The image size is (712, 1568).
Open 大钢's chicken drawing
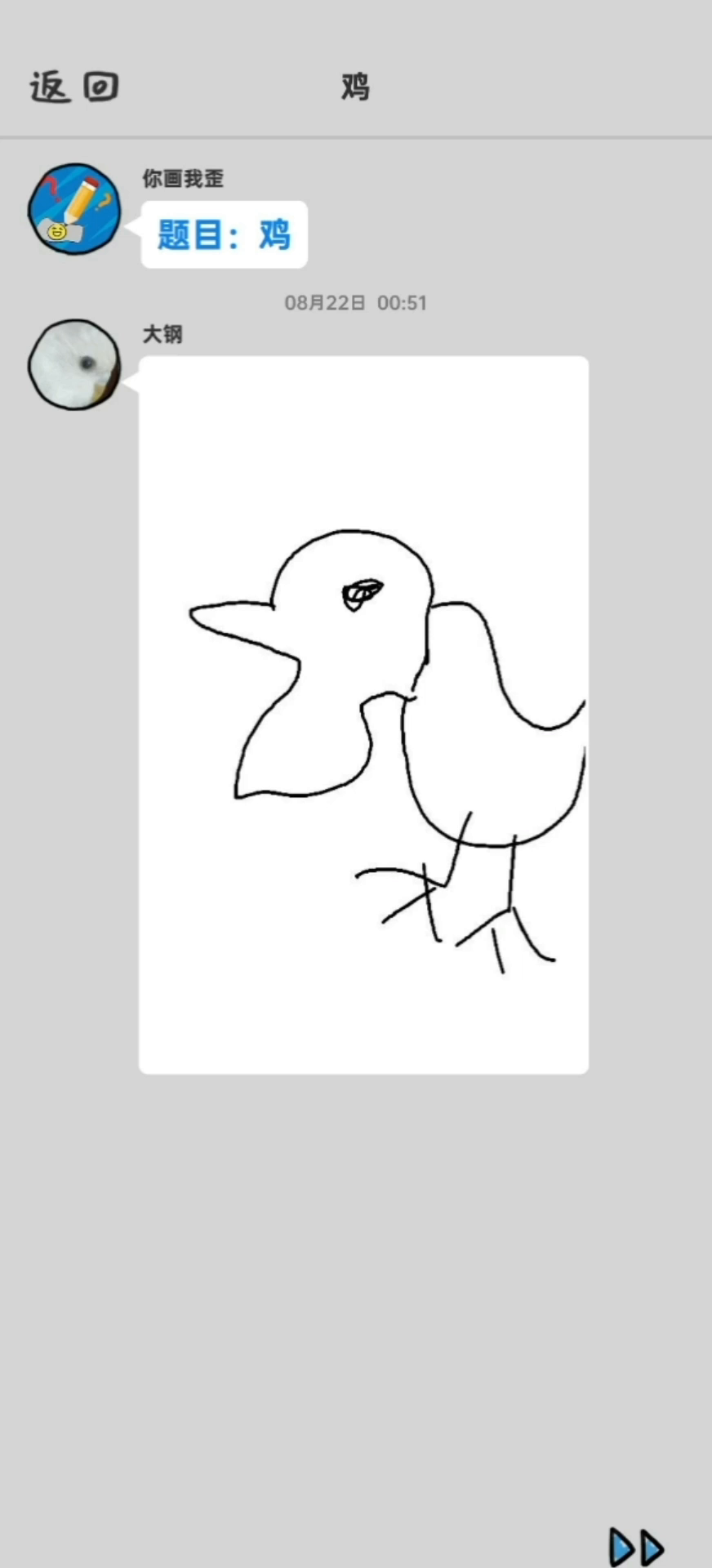(363, 715)
